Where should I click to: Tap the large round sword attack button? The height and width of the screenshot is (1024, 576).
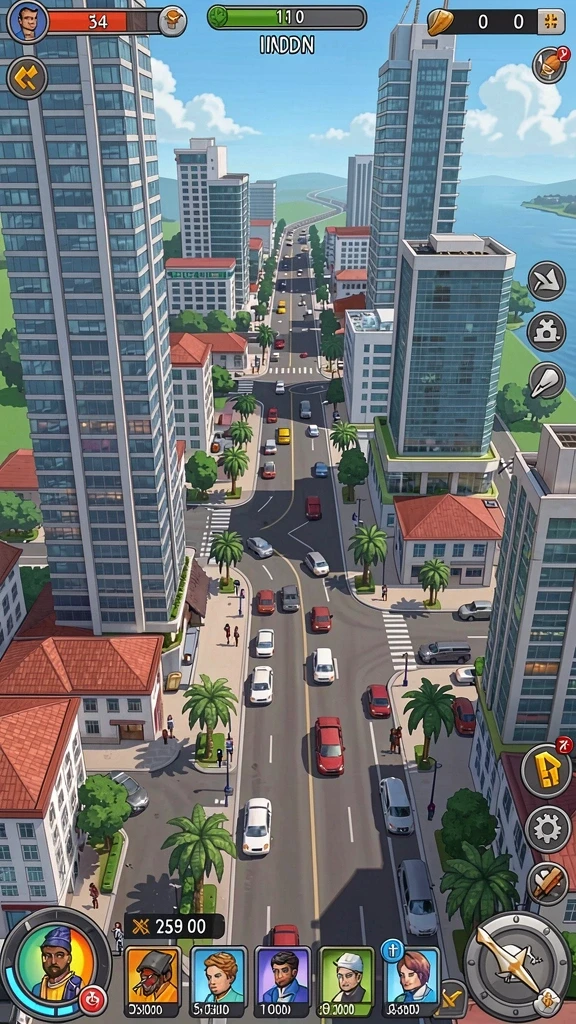519,965
